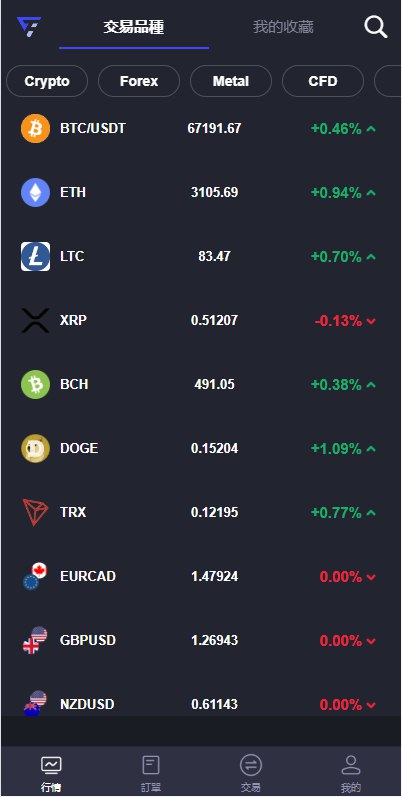This screenshot has height=797, width=402.
Task: Switch to the 我的收藏 tab
Action: click(284, 27)
